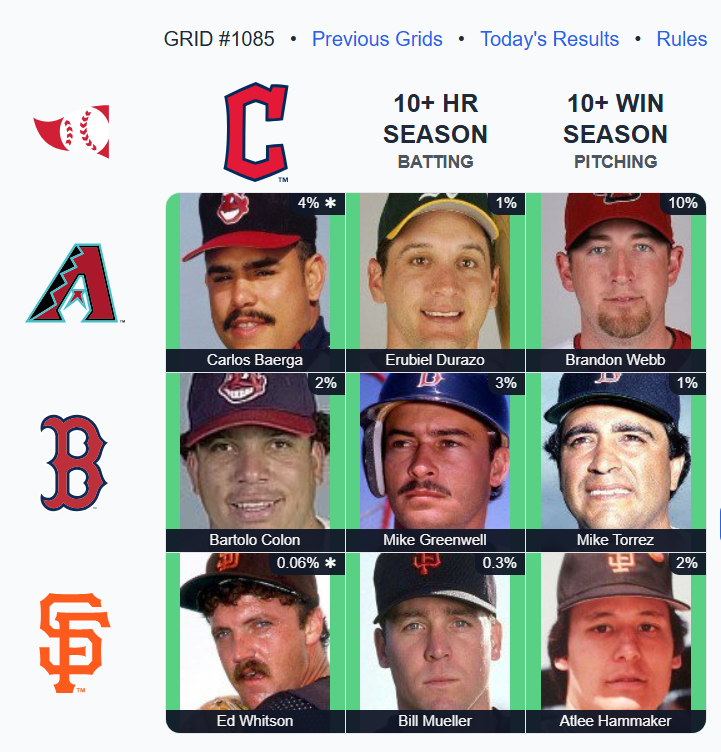The image size is (721, 752).
Task: View Today's Results
Action: click(x=549, y=39)
